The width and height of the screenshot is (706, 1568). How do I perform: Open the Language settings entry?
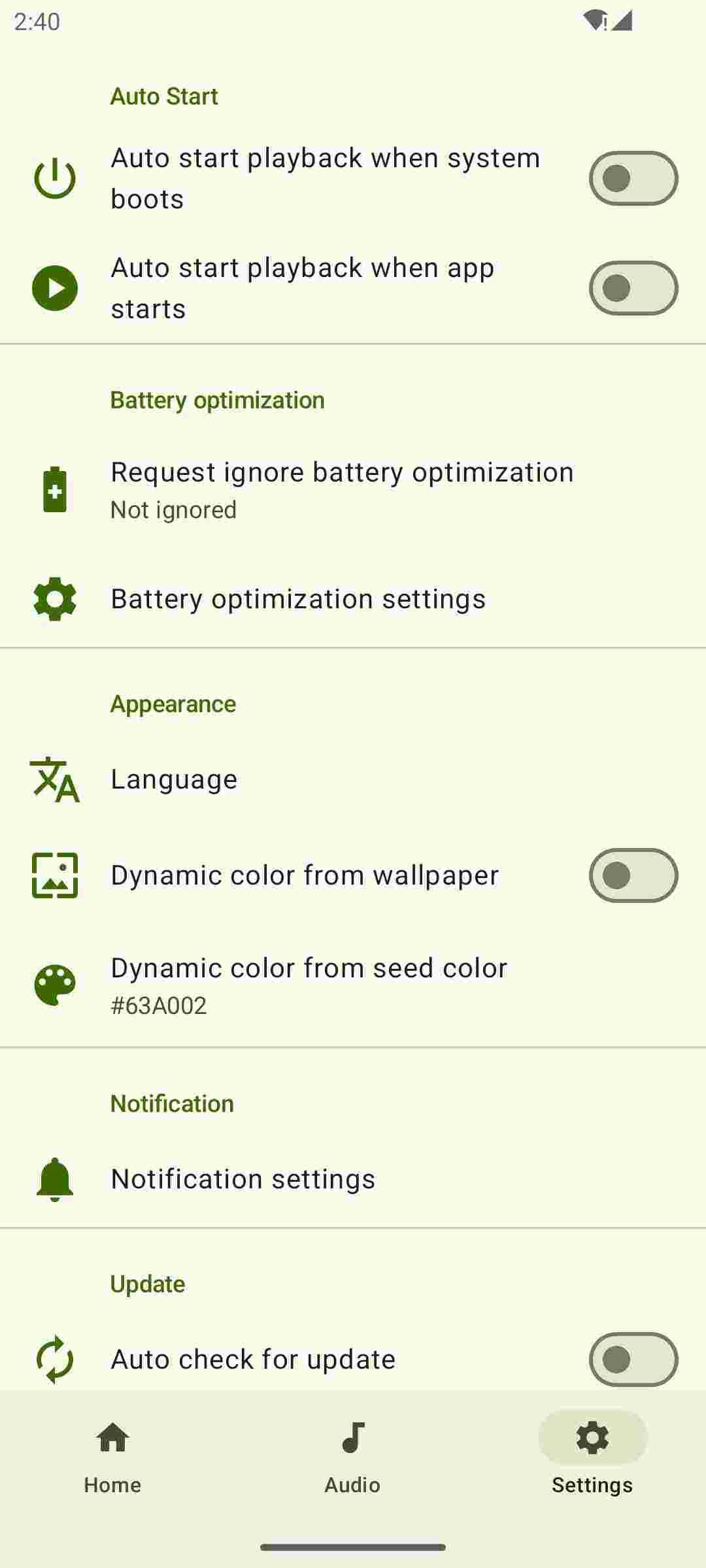tap(174, 779)
